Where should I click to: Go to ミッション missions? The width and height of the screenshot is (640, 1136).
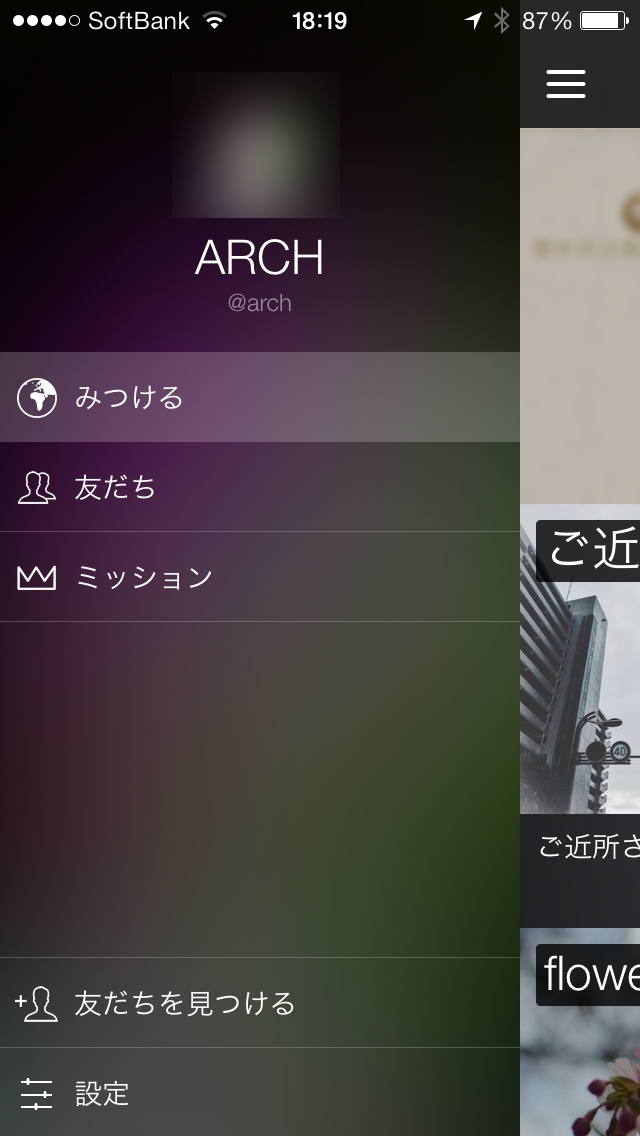click(259, 577)
